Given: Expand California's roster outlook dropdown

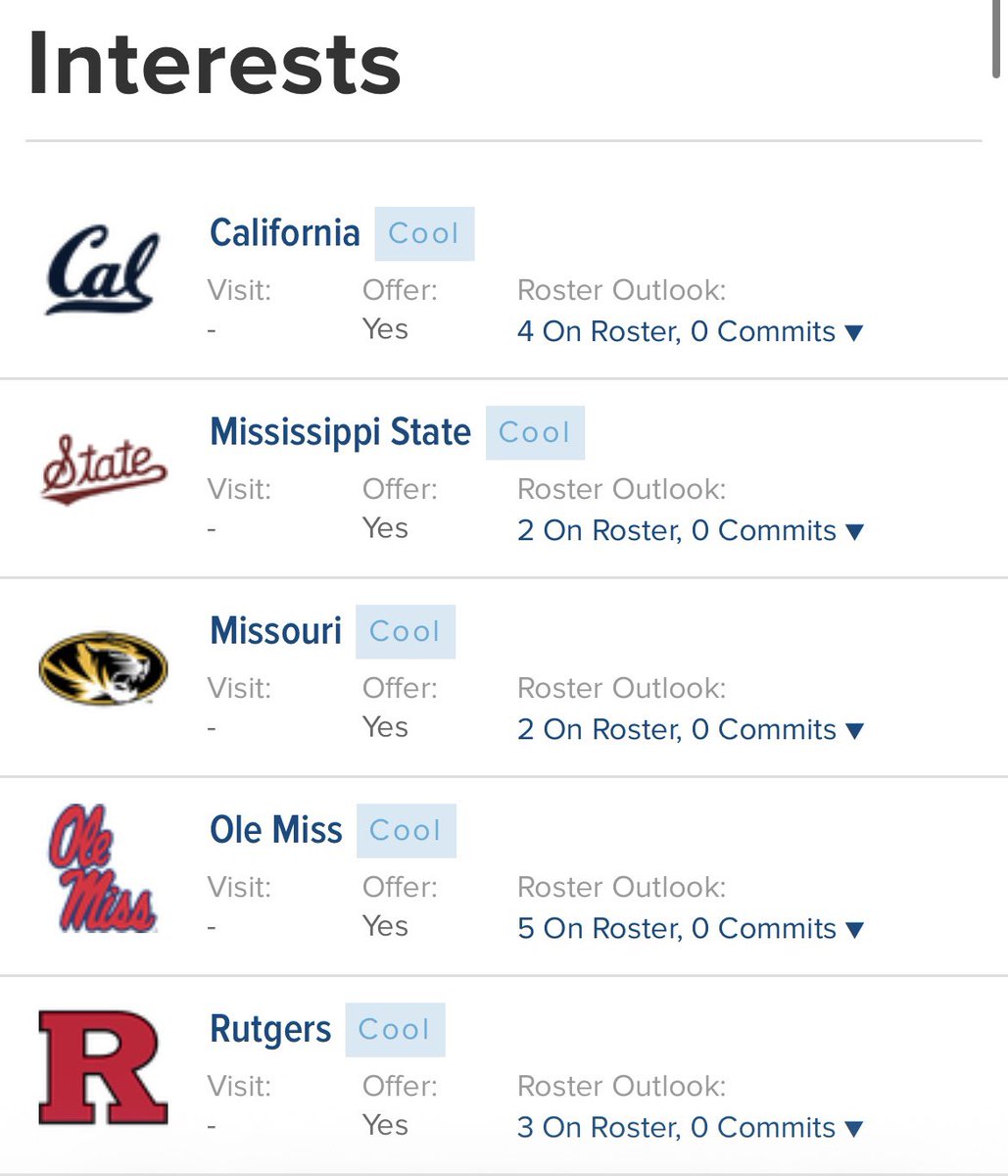Looking at the screenshot, I should pyautogui.click(x=690, y=331).
